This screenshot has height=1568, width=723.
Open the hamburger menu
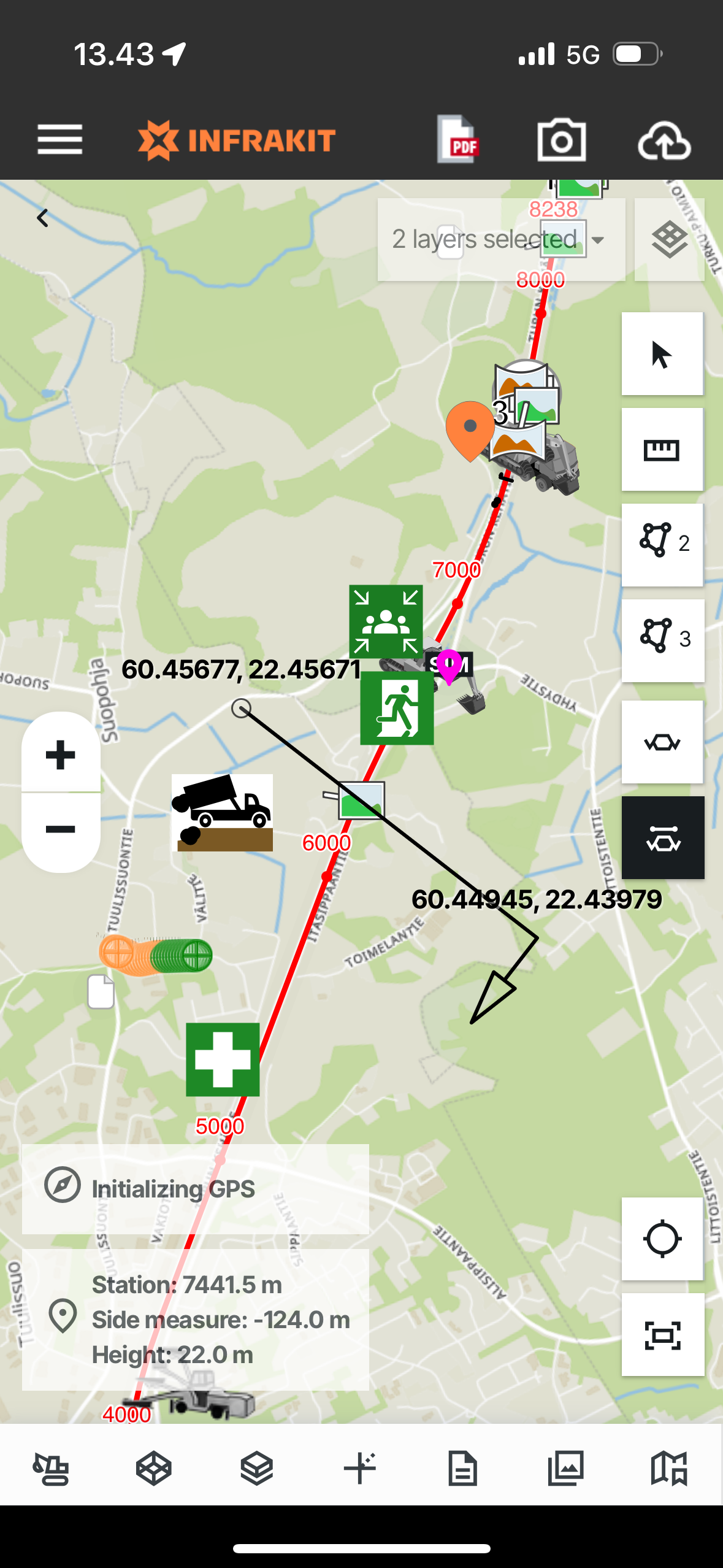59,140
